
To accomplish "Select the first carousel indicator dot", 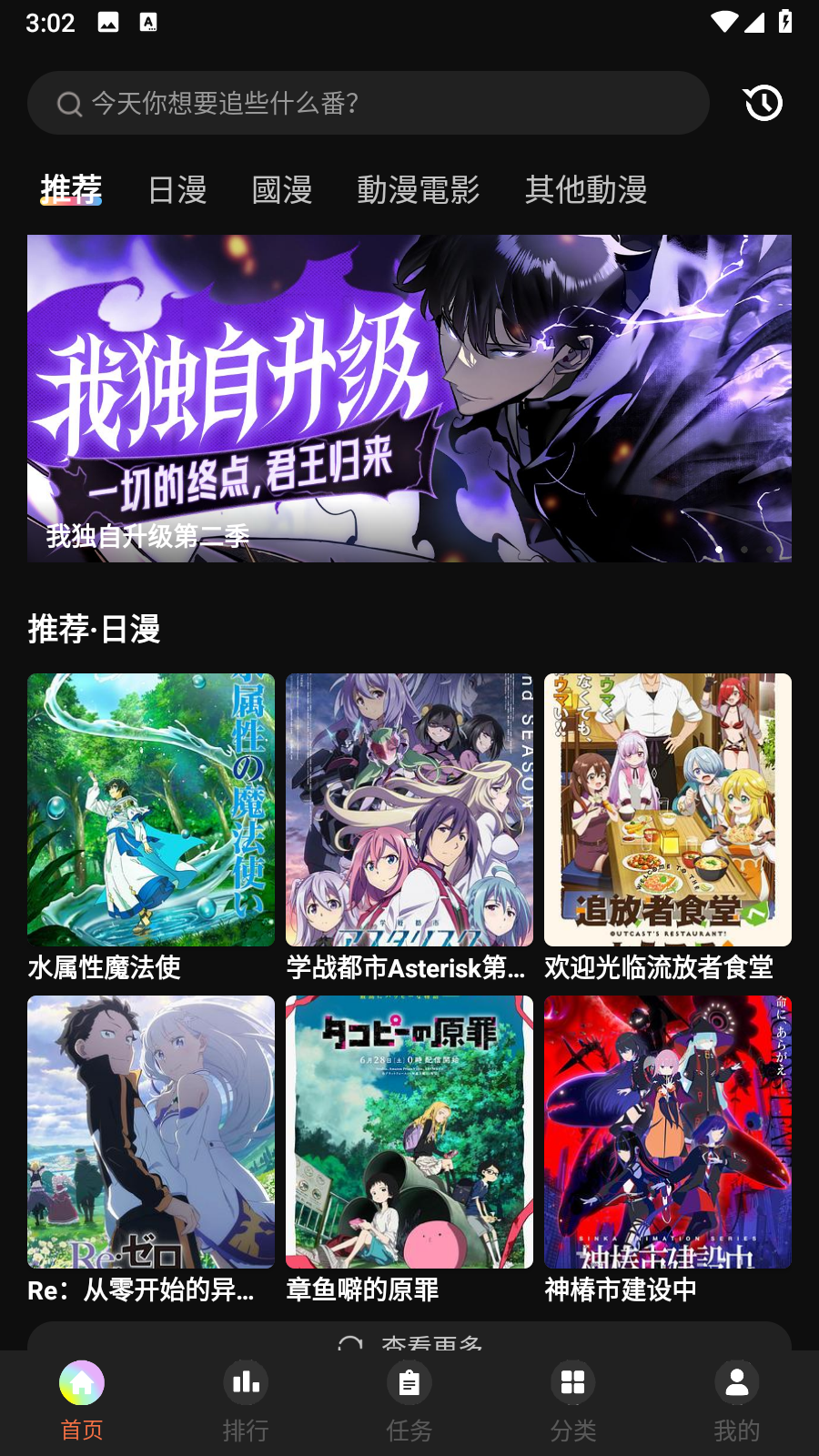I will [x=719, y=550].
